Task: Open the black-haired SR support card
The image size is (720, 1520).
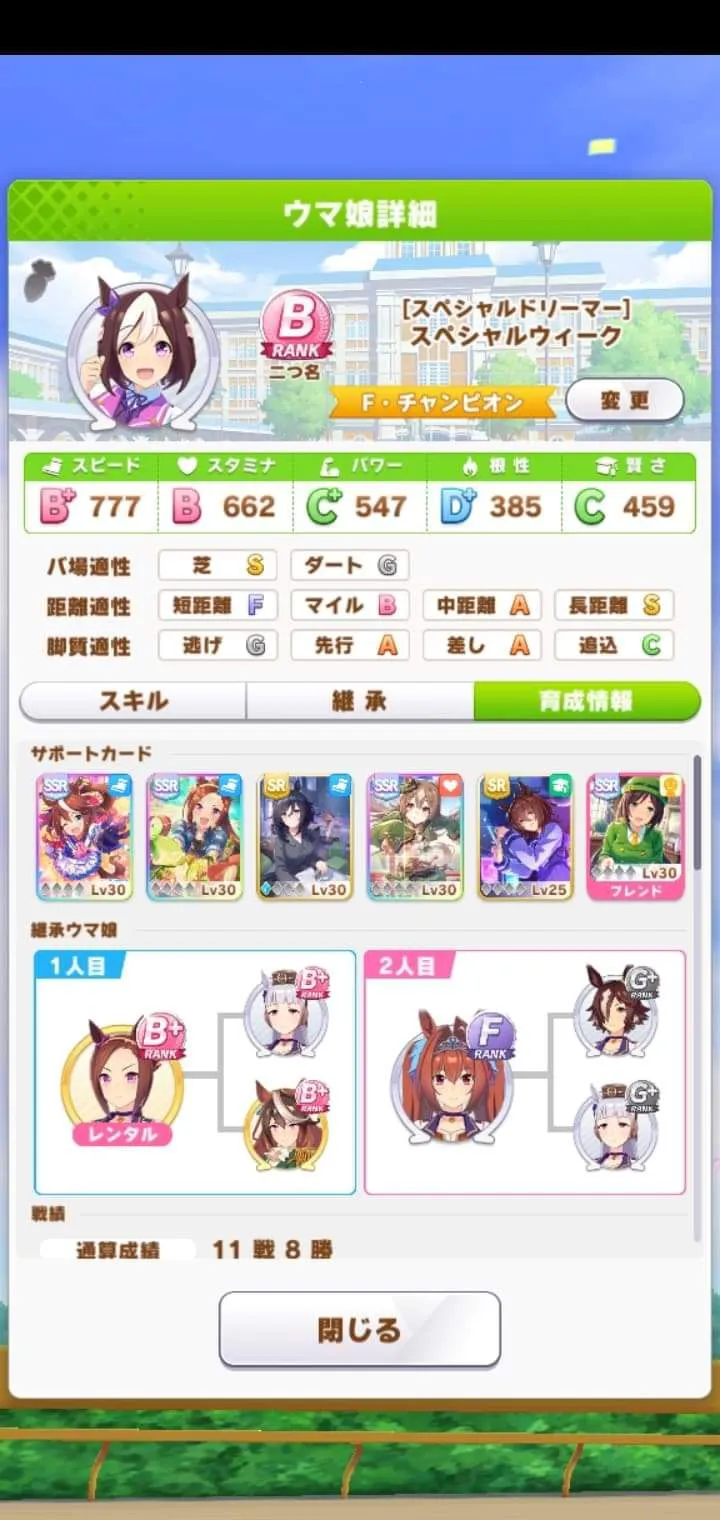Action: point(305,837)
